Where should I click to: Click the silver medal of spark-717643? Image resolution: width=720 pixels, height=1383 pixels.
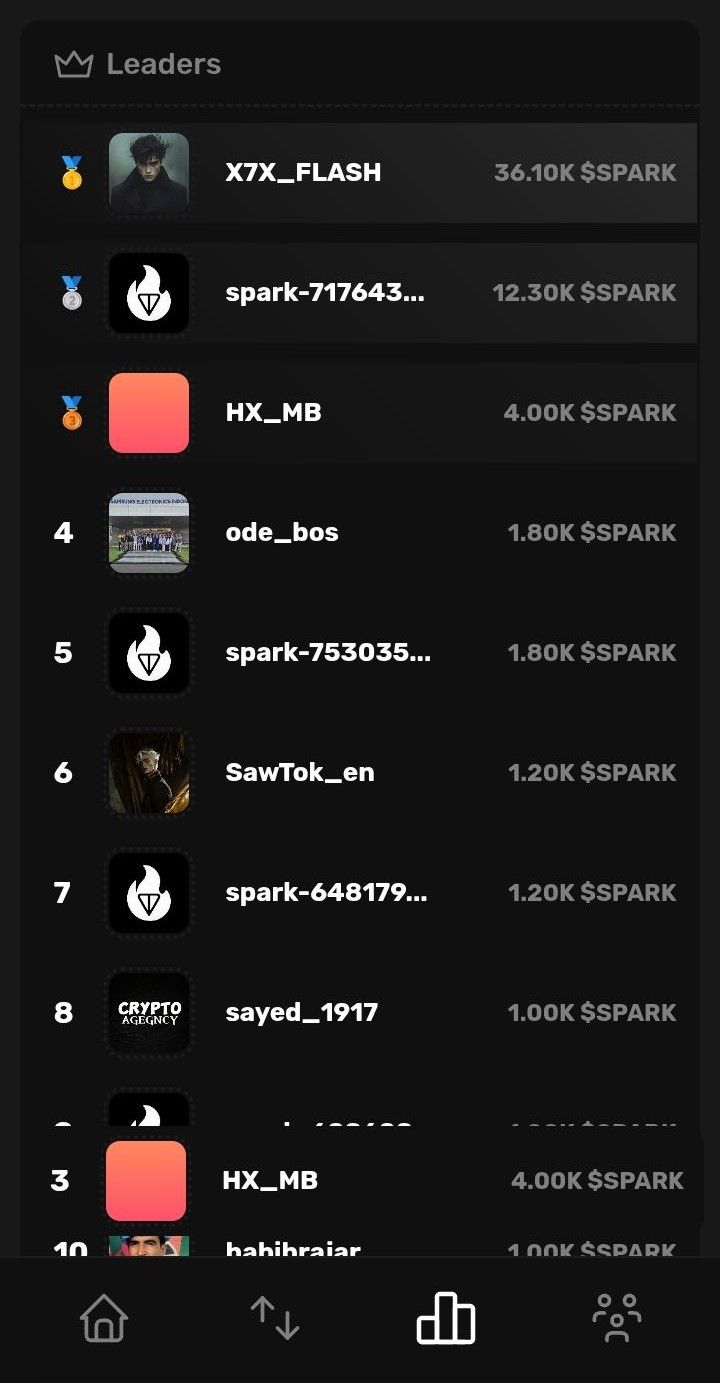pyautogui.click(x=66, y=292)
